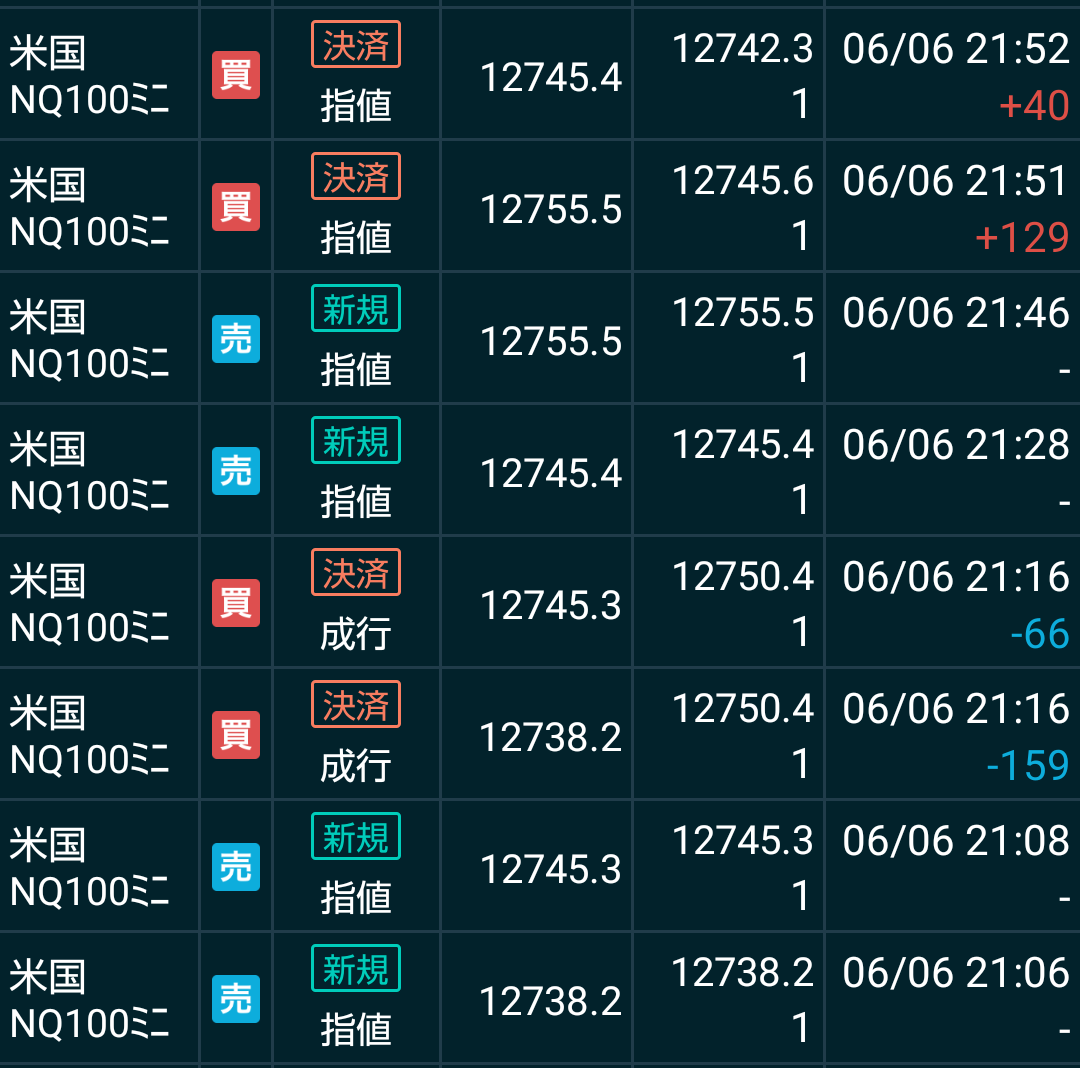Open the 21:51 settlement order with +129

[x=540, y=208]
